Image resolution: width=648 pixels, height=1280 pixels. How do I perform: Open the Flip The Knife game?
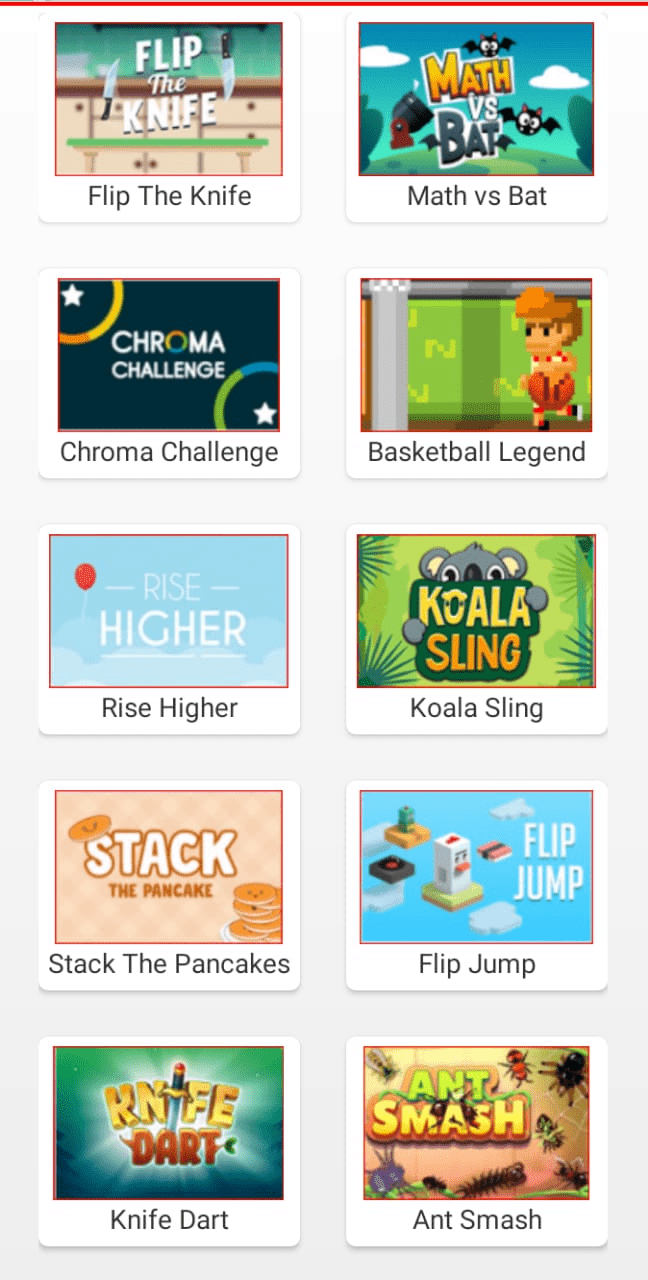(169, 117)
